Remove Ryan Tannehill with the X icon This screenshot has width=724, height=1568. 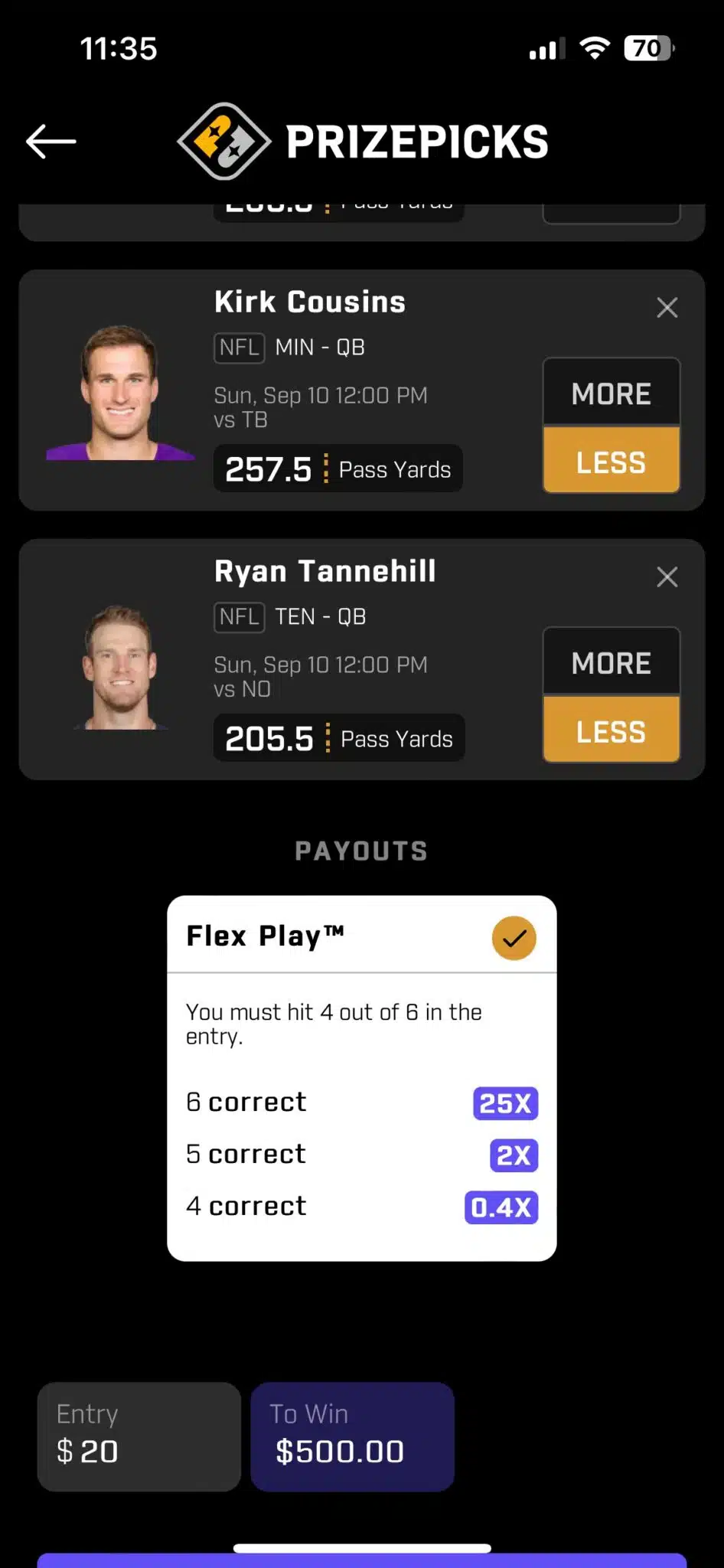pos(667,577)
